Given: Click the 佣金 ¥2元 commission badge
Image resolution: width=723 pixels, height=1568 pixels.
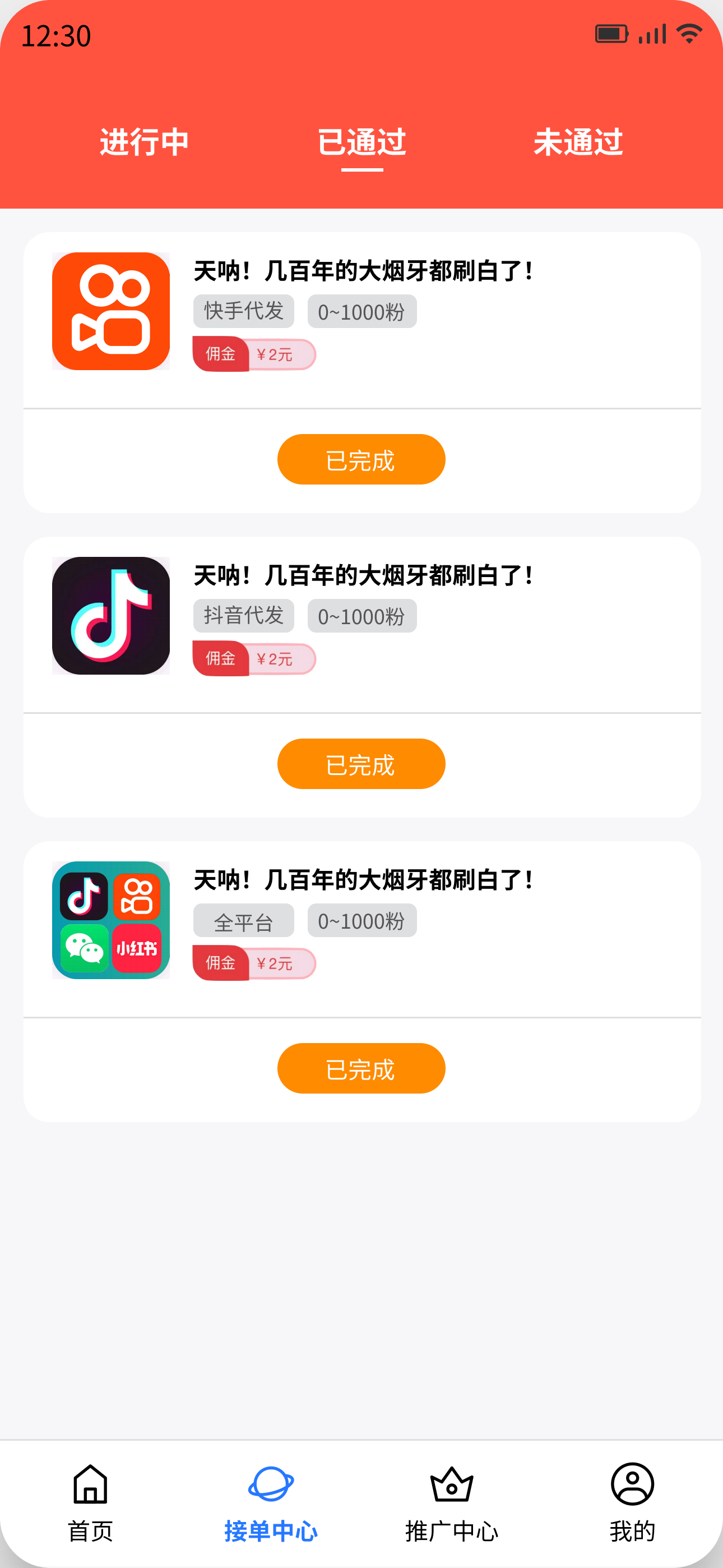Looking at the screenshot, I should 254,354.
